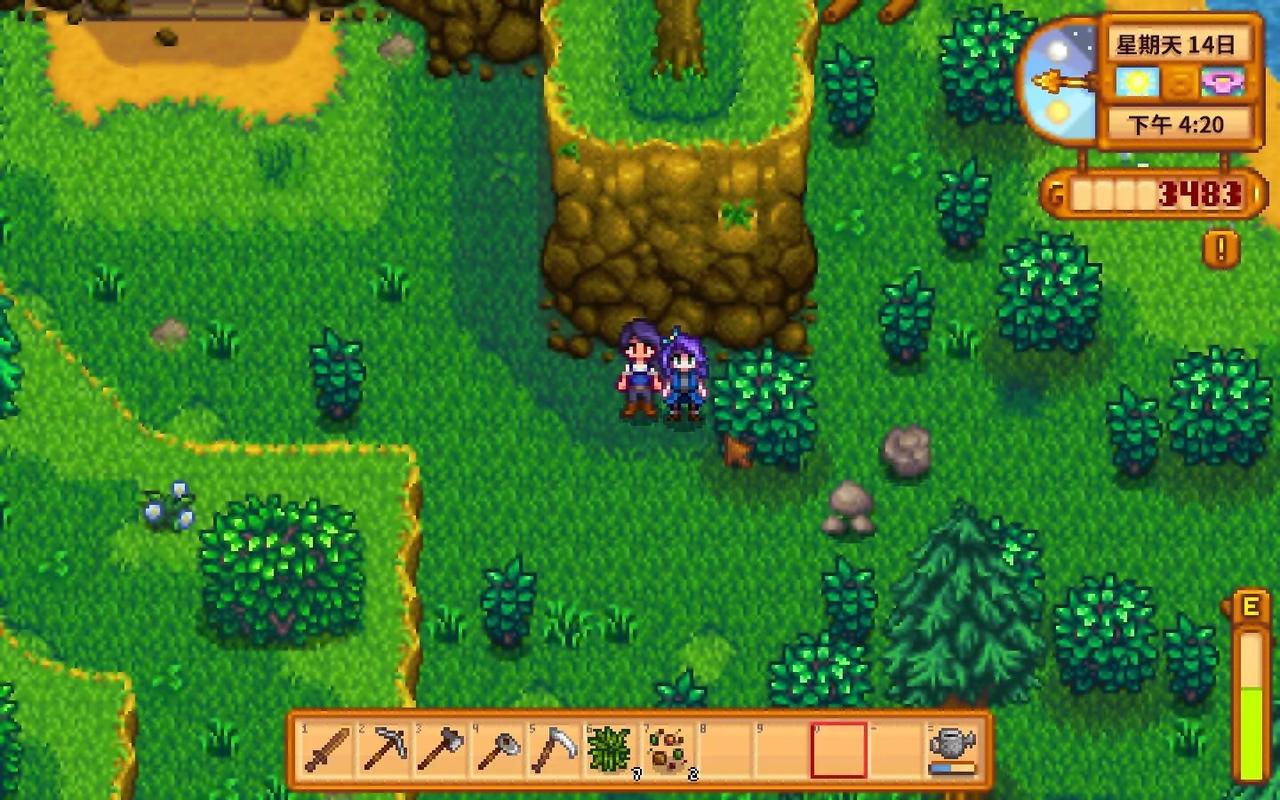Select the wooden sword in slot 1
The width and height of the screenshot is (1280, 800).
click(327, 749)
